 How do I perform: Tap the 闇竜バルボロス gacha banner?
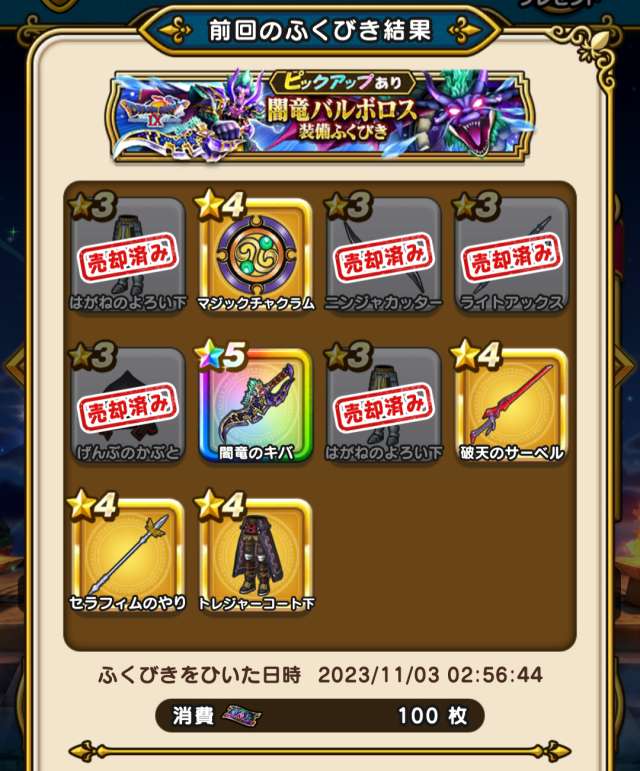coord(318,116)
